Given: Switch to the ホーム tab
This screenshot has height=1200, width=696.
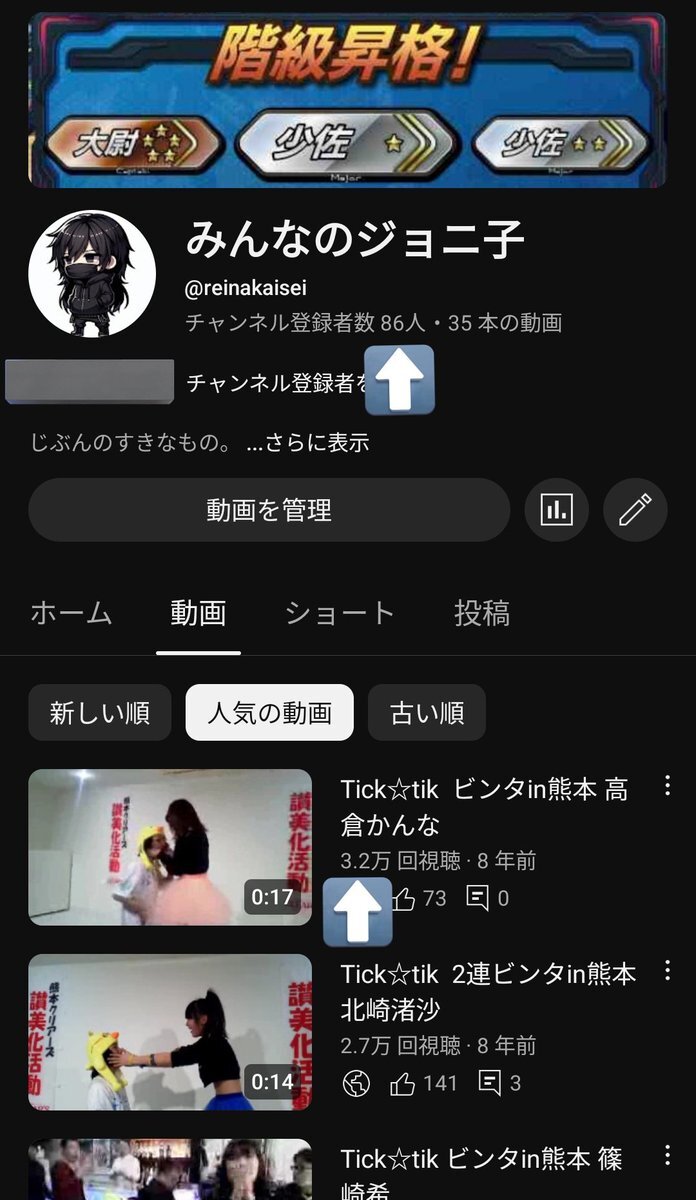Looking at the screenshot, I should pyautogui.click(x=71, y=613).
